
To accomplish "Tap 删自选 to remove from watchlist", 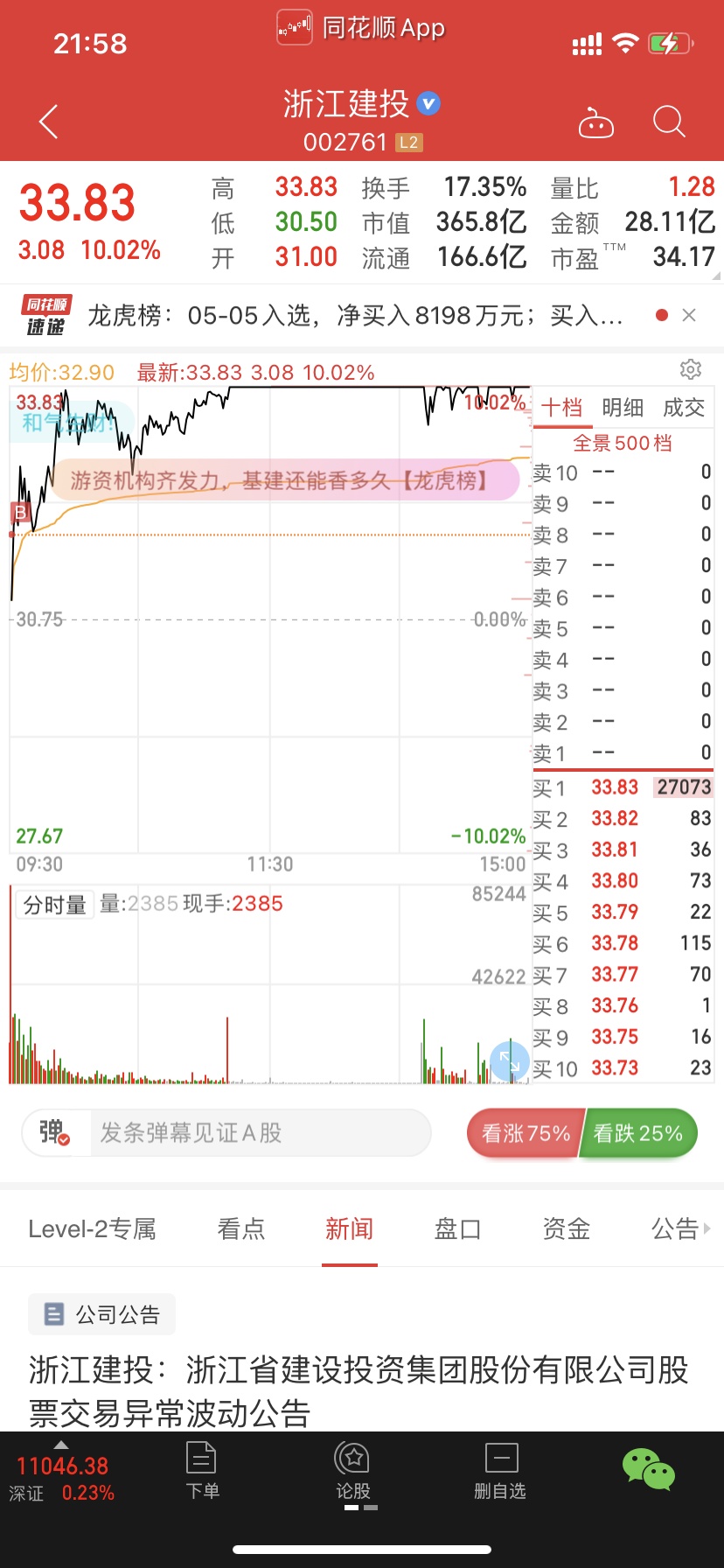I will point(500,1472).
